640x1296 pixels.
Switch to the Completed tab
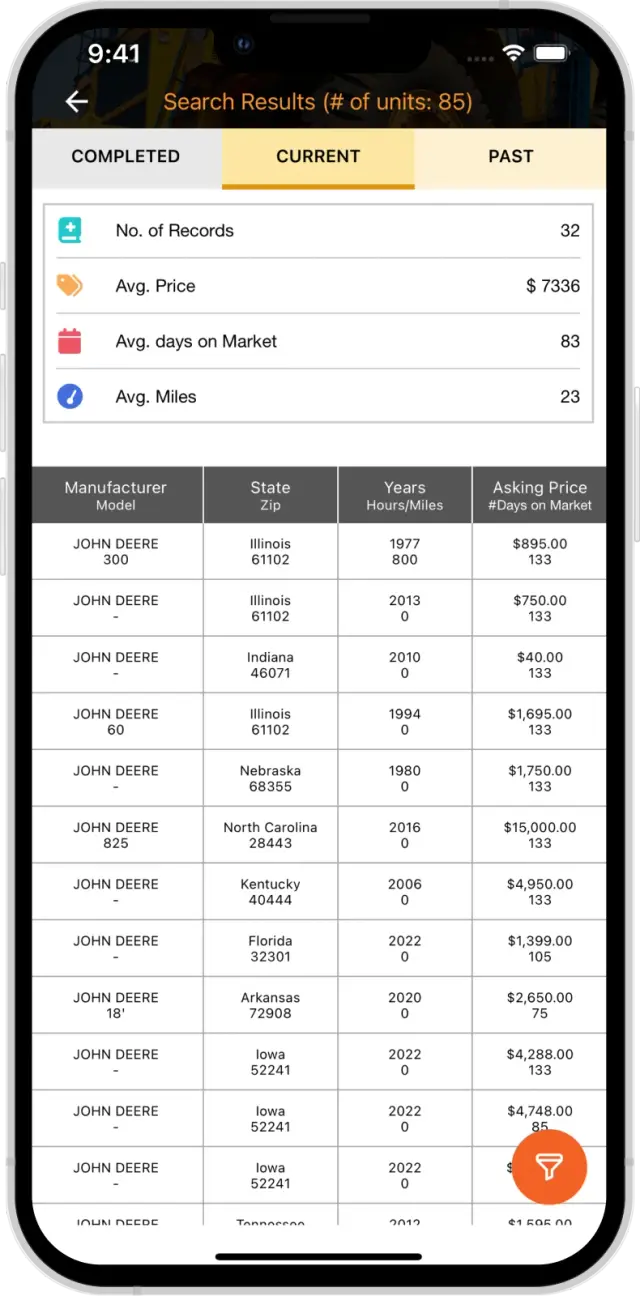pyautogui.click(x=126, y=157)
